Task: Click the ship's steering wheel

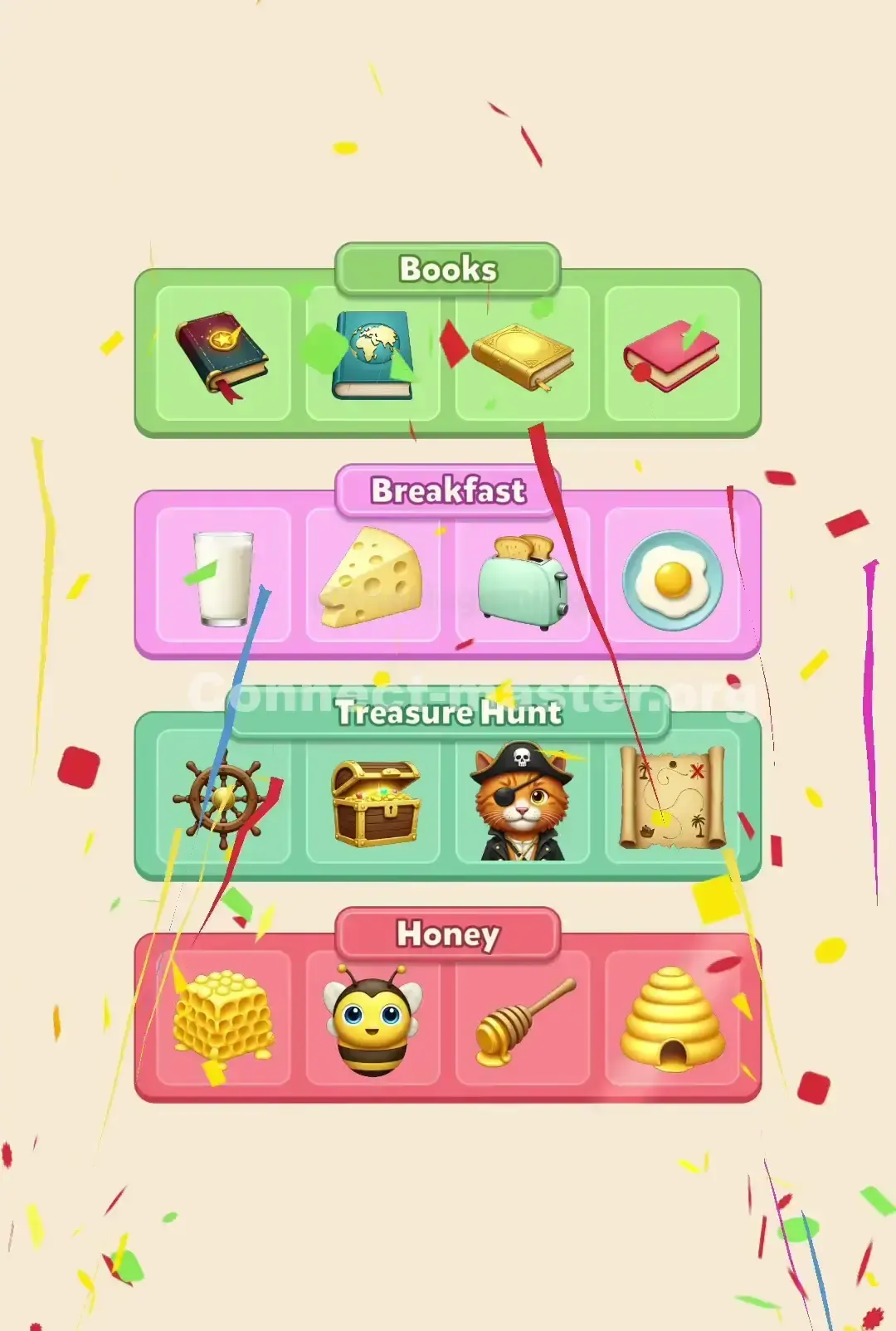Action: (221, 799)
